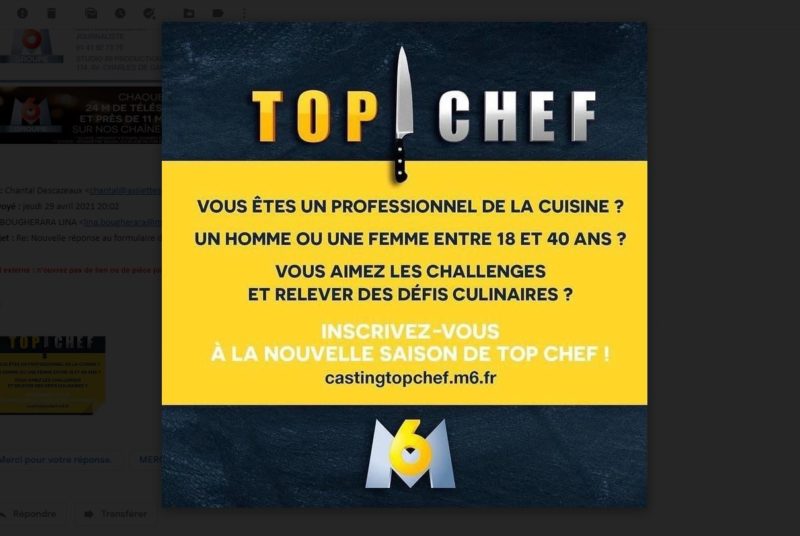Tap the Répondre button
This screenshot has height=536, width=800.
point(32,514)
